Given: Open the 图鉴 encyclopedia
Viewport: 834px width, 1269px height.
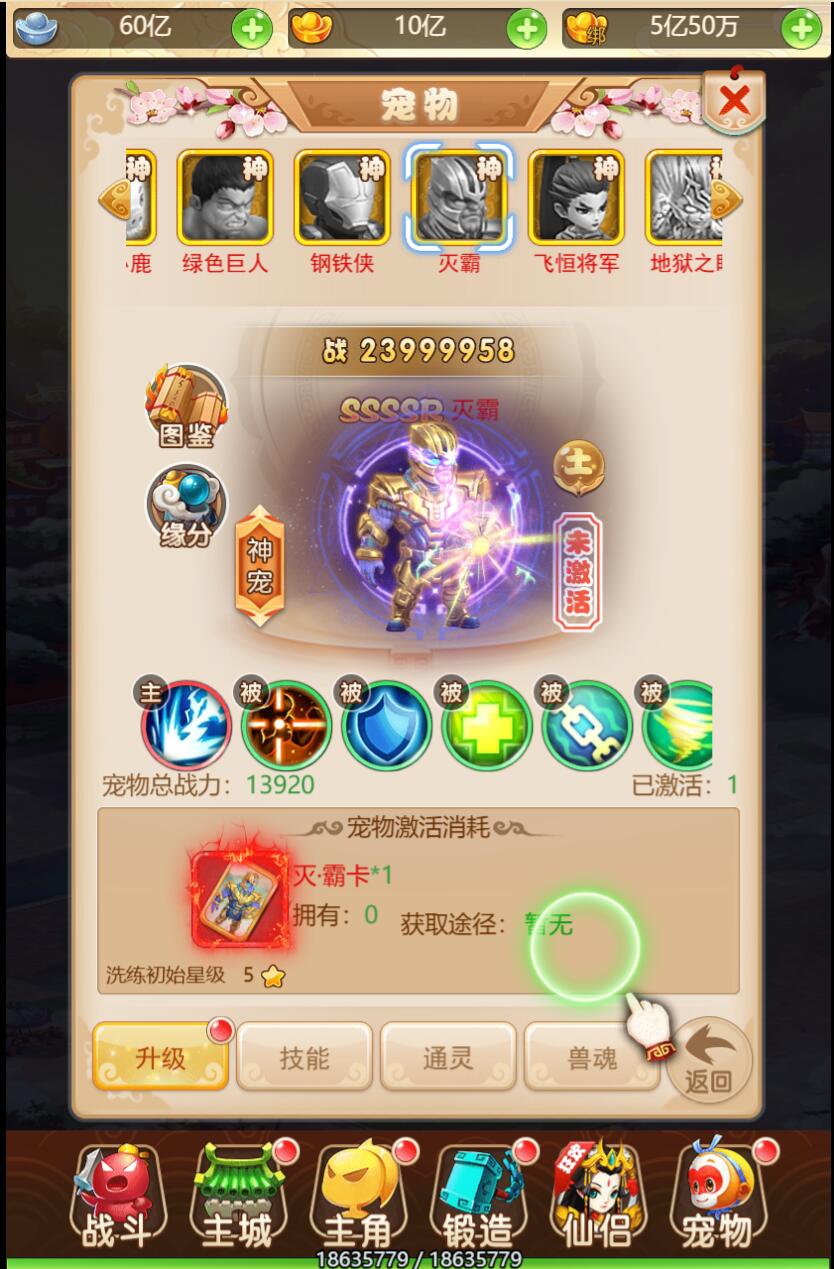Looking at the screenshot, I should (186, 405).
